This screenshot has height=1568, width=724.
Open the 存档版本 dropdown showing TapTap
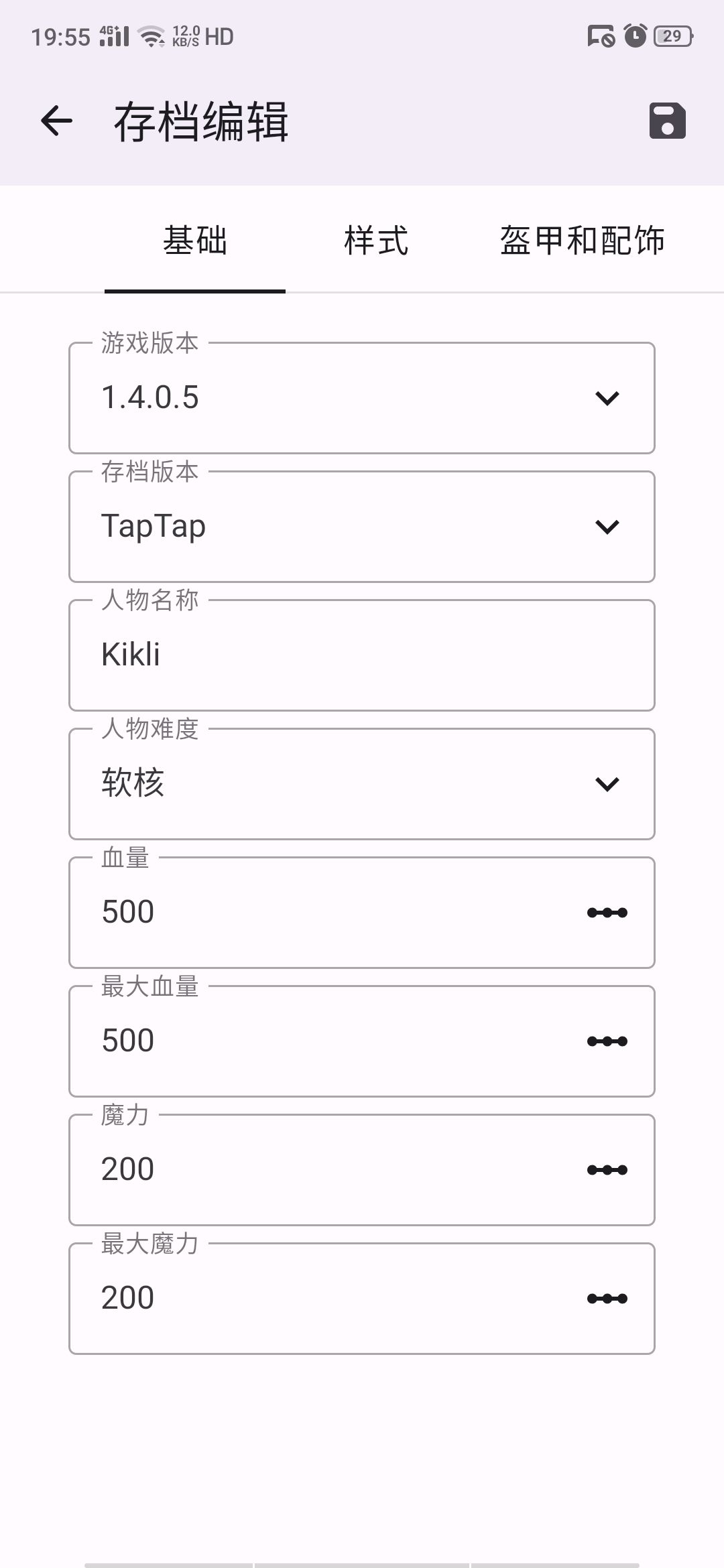[607, 527]
